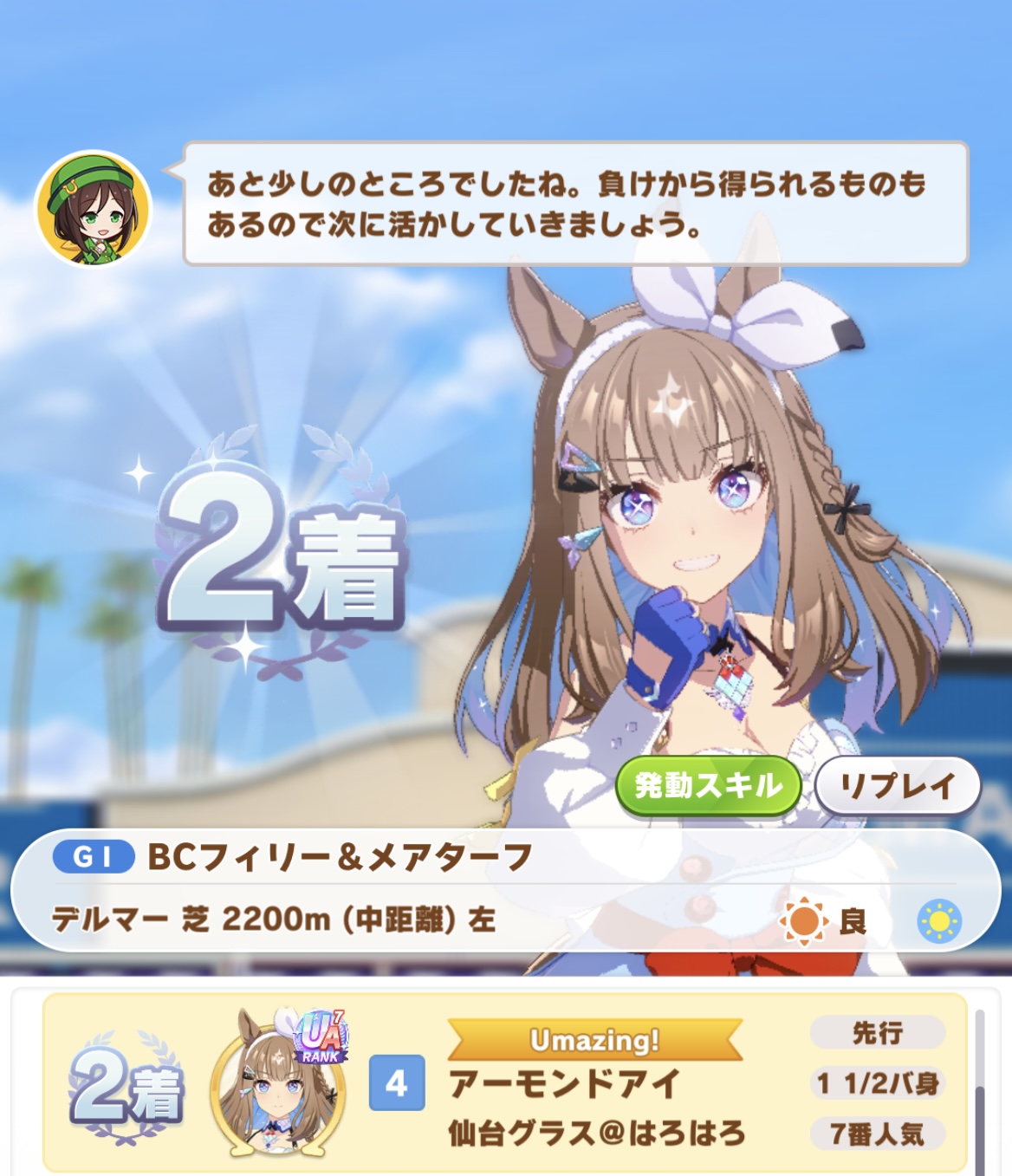
Task: Open the 発動スキル activated skills button
Action: [708, 785]
